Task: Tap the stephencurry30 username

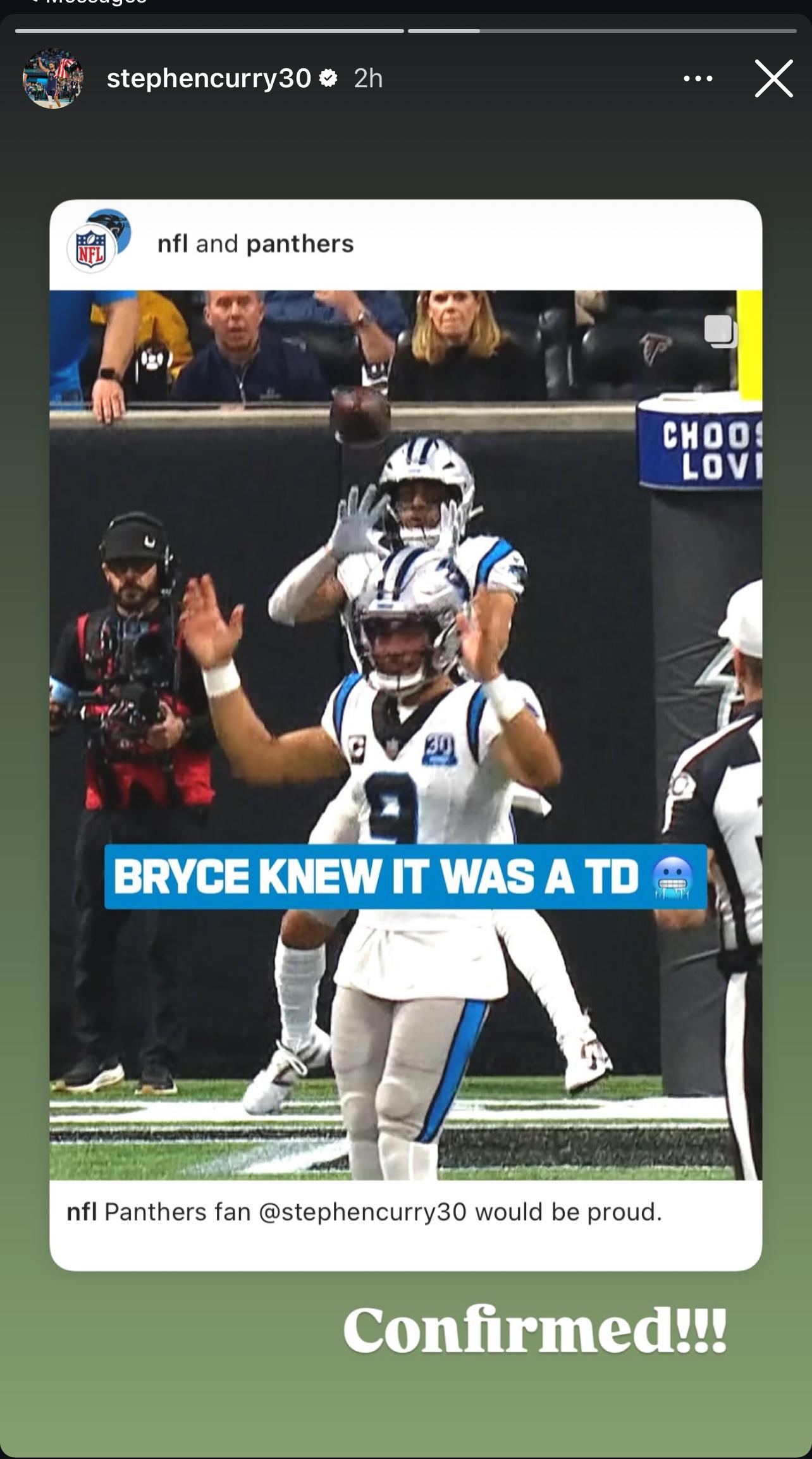Action: pyautogui.click(x=209, y=78)
